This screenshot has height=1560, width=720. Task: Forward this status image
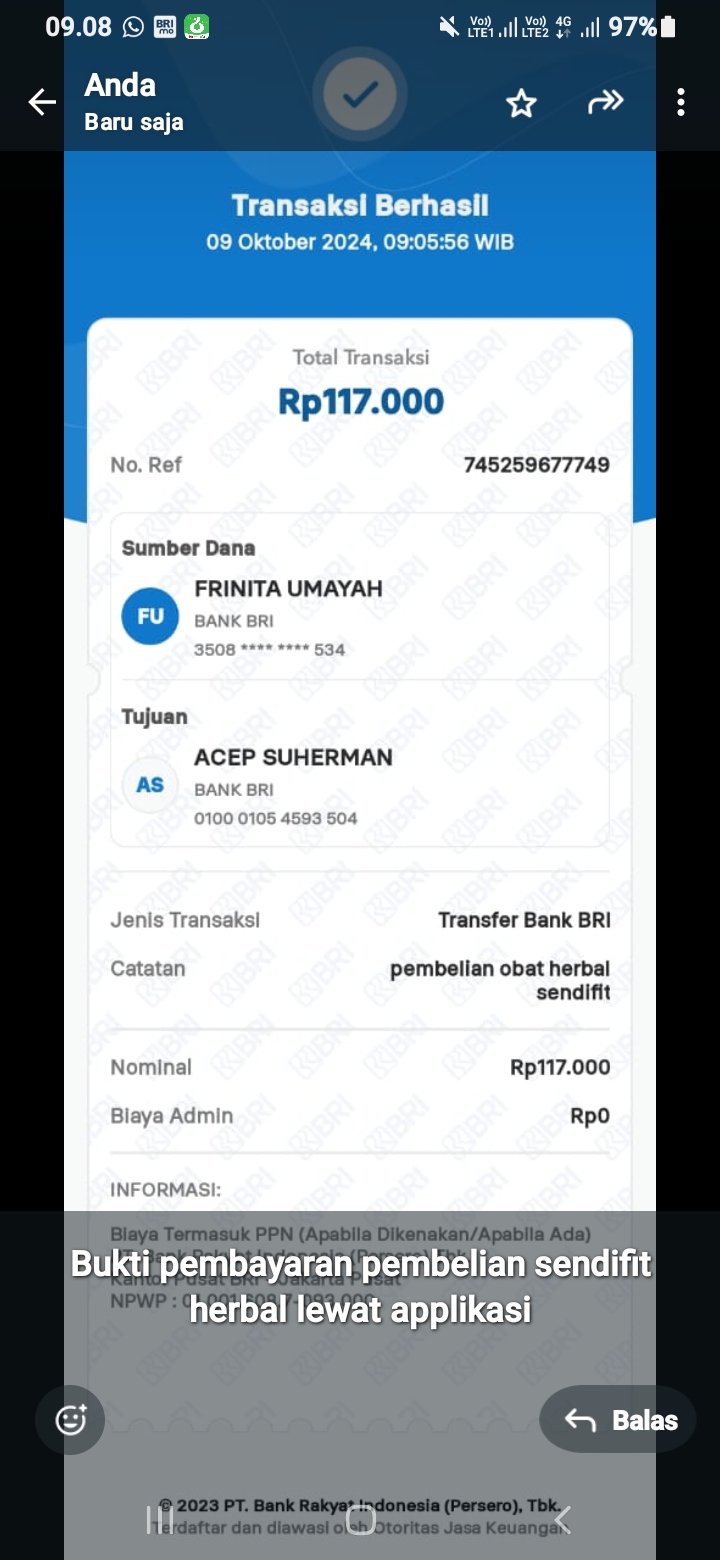[x=605, y=102]
